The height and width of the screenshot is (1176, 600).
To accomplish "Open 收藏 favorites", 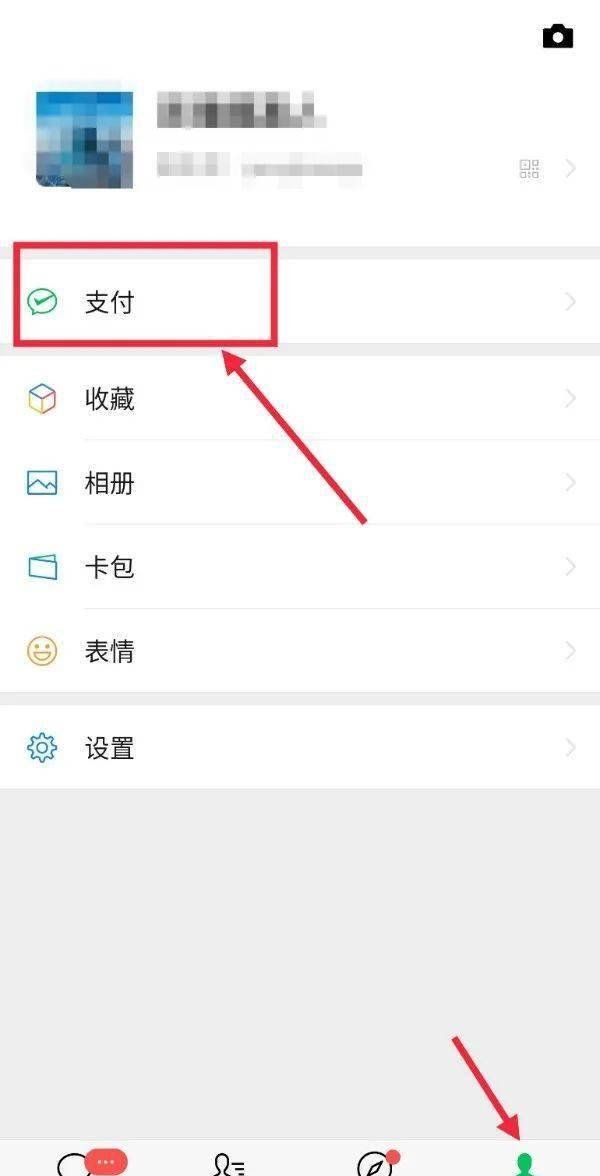I will [300, 398].
